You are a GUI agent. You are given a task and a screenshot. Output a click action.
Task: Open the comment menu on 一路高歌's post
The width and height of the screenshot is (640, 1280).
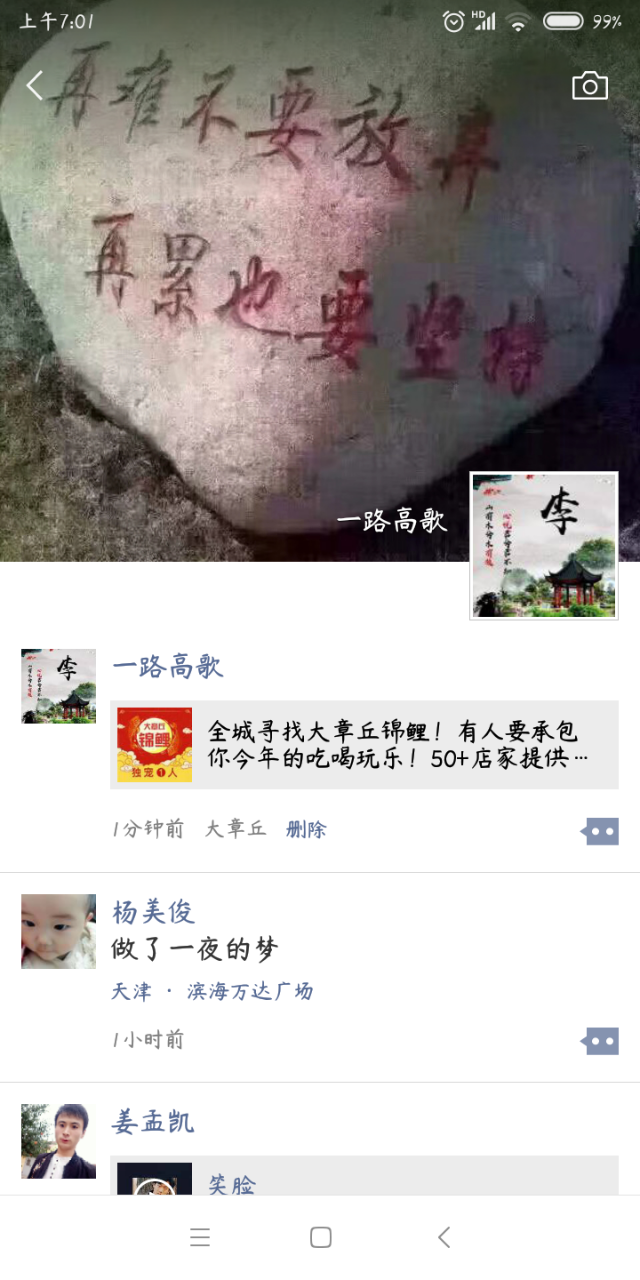pos(601,831)
